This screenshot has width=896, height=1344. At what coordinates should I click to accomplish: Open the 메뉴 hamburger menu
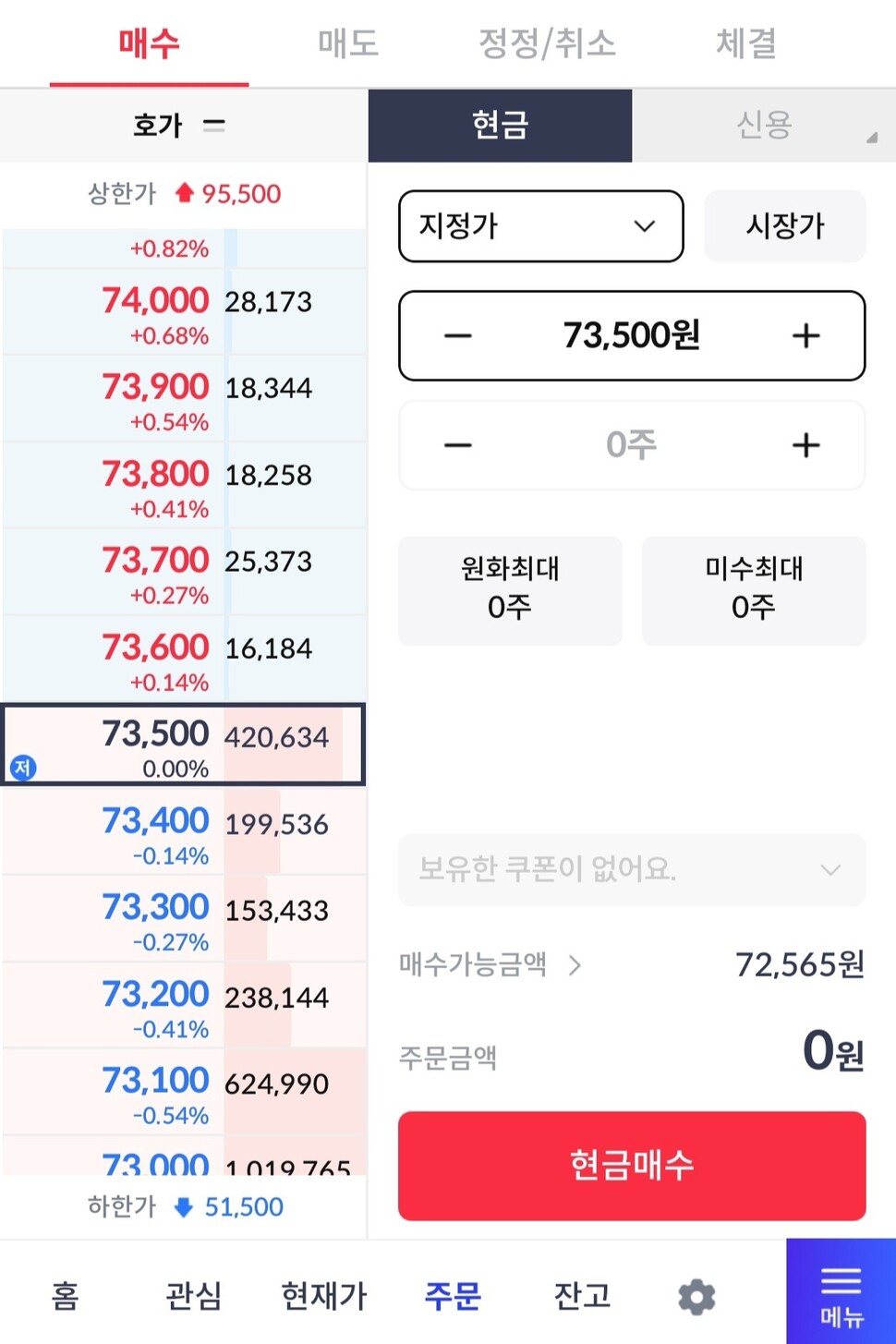click(841, 1293)
